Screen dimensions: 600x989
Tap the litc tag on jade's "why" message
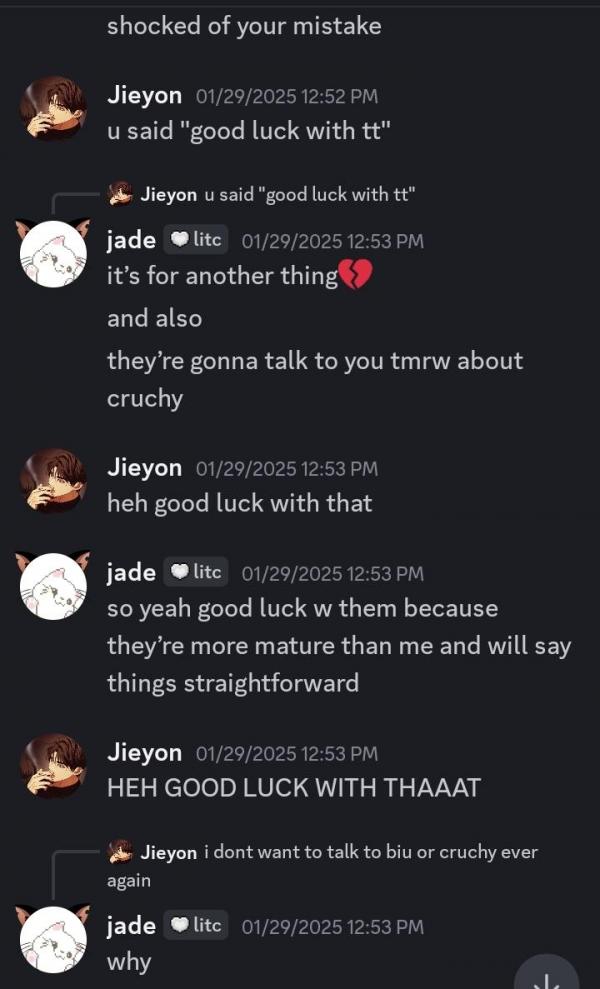point(197,926)
